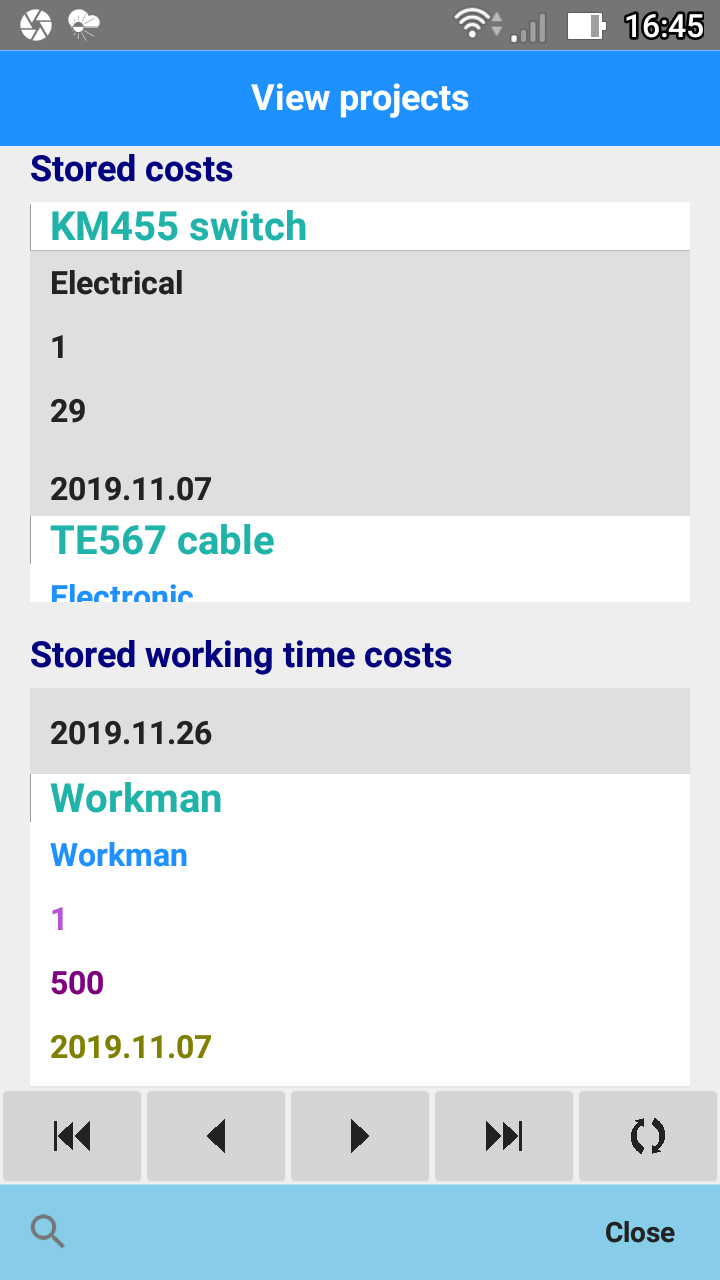The image size is (720, 1280).
Task: Select the 2019.11.26 date row
Action: pyautogui.click(x=132, y=732)
